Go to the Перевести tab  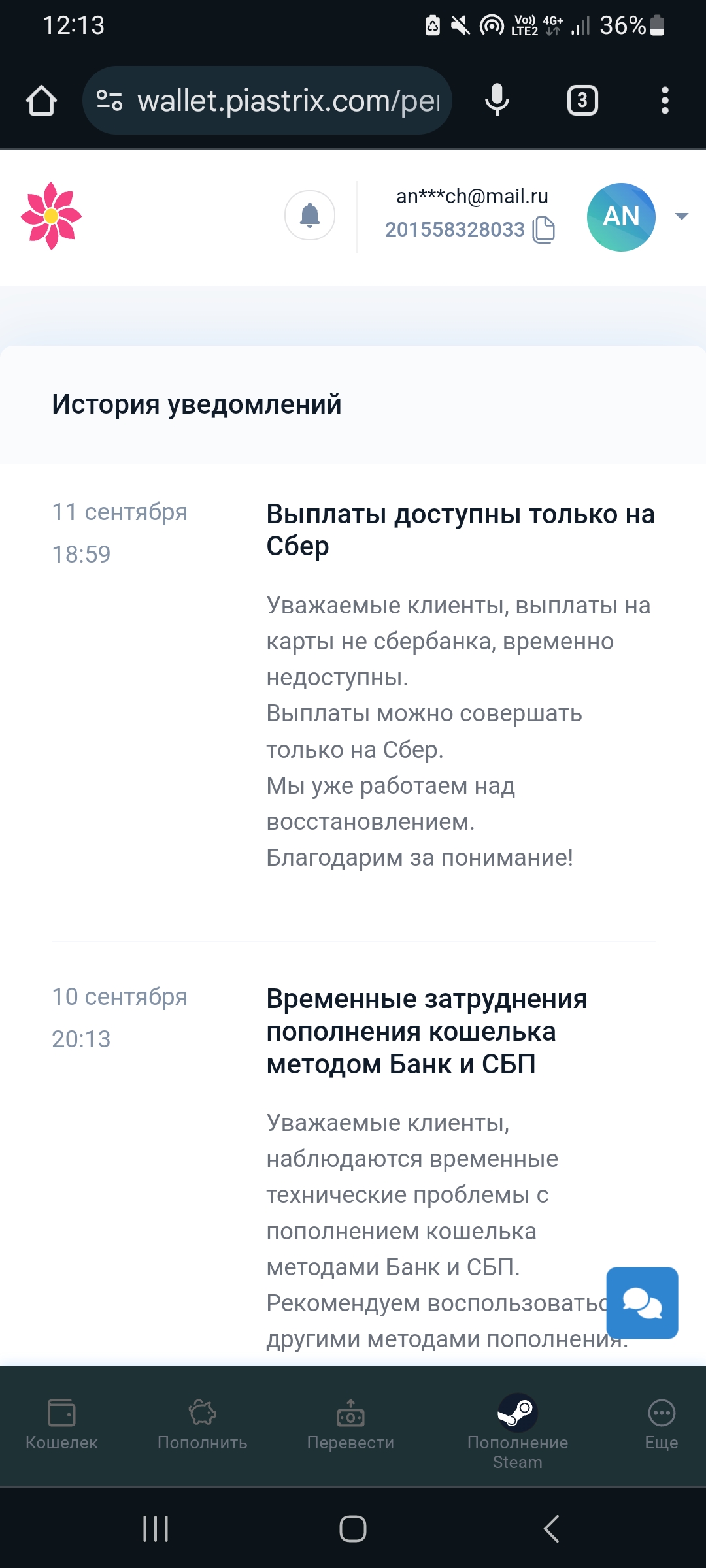pyautogui.click(x=350, y=1424)
